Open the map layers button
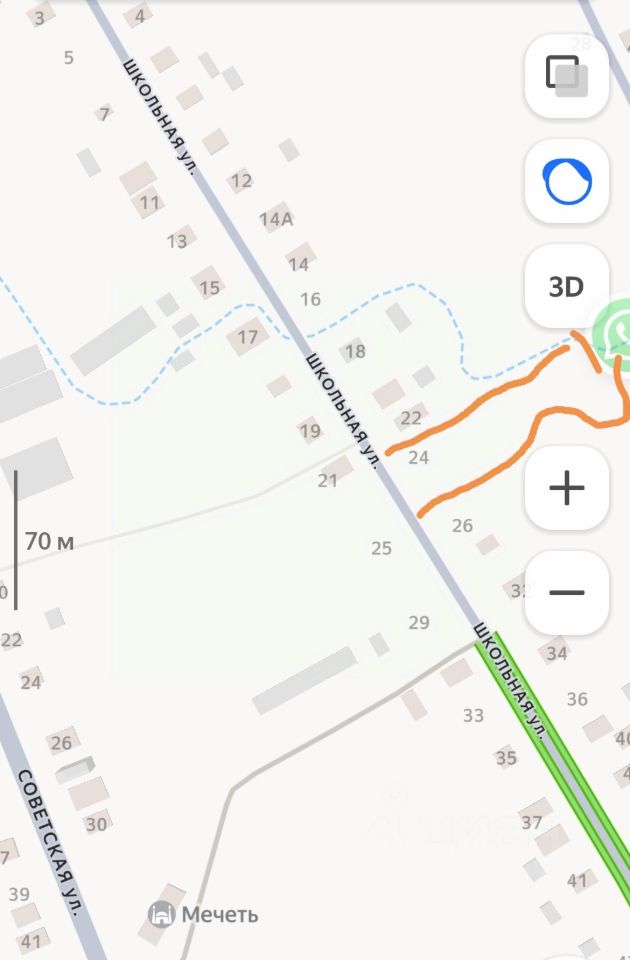The height and width of the screenshot is (960, 630). 566,76
